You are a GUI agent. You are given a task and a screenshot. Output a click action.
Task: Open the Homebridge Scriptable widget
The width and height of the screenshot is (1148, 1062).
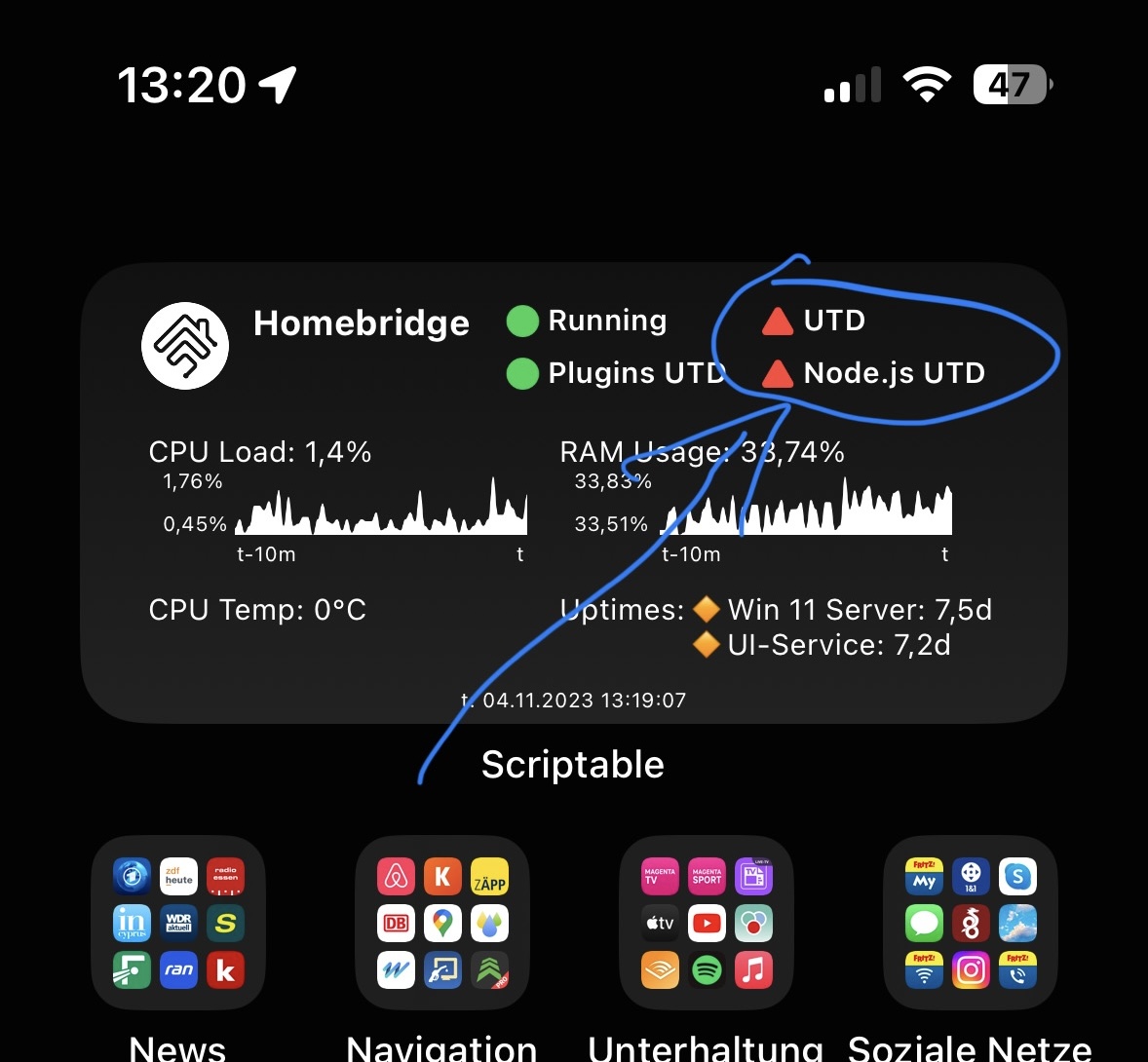(573, 492)
